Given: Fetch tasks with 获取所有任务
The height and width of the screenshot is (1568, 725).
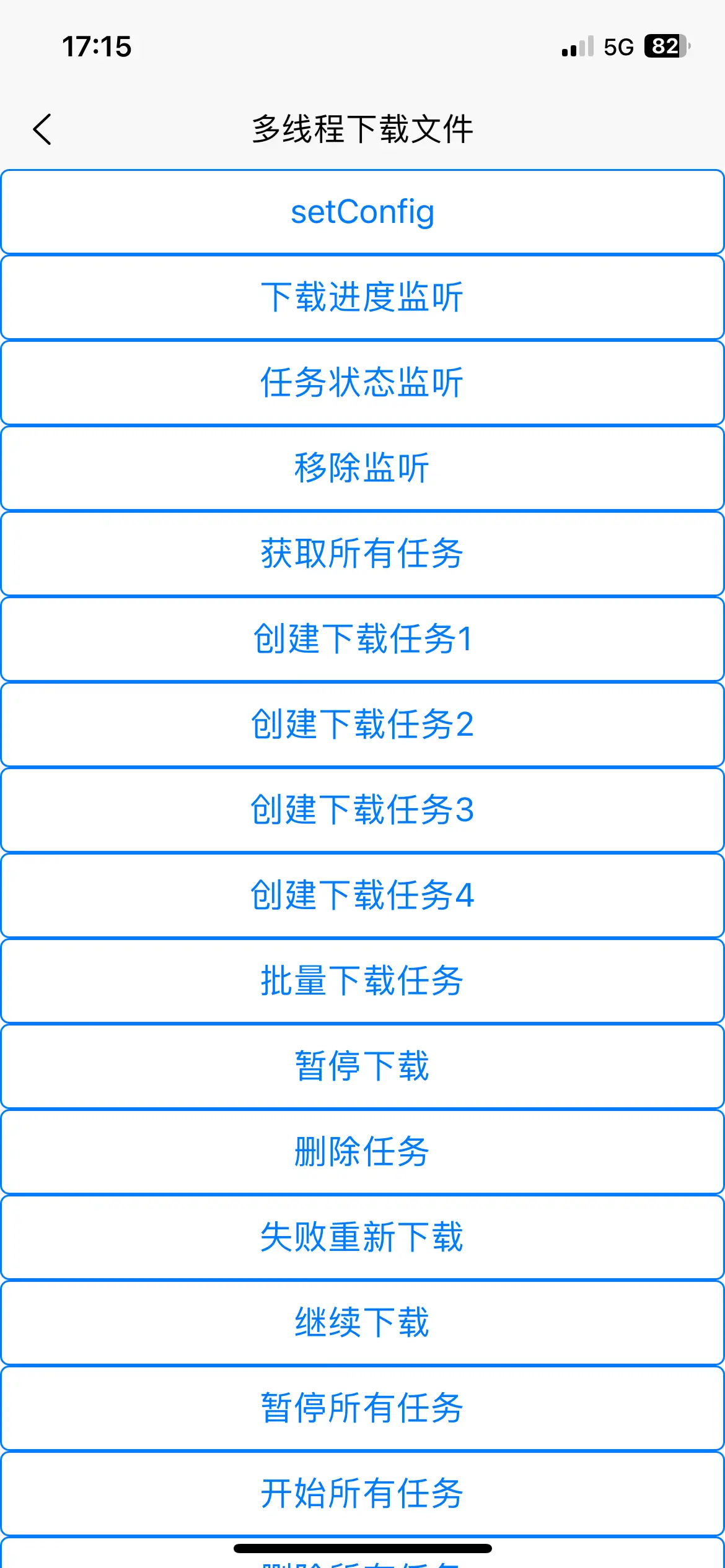Looking at the screenshot, I should [x=362, y=554].
